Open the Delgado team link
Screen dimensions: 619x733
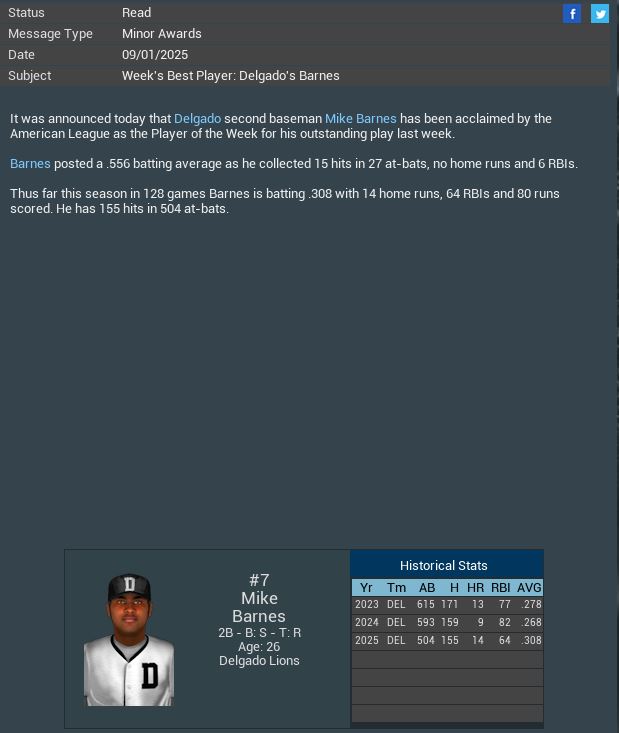[x=197, y=118]
